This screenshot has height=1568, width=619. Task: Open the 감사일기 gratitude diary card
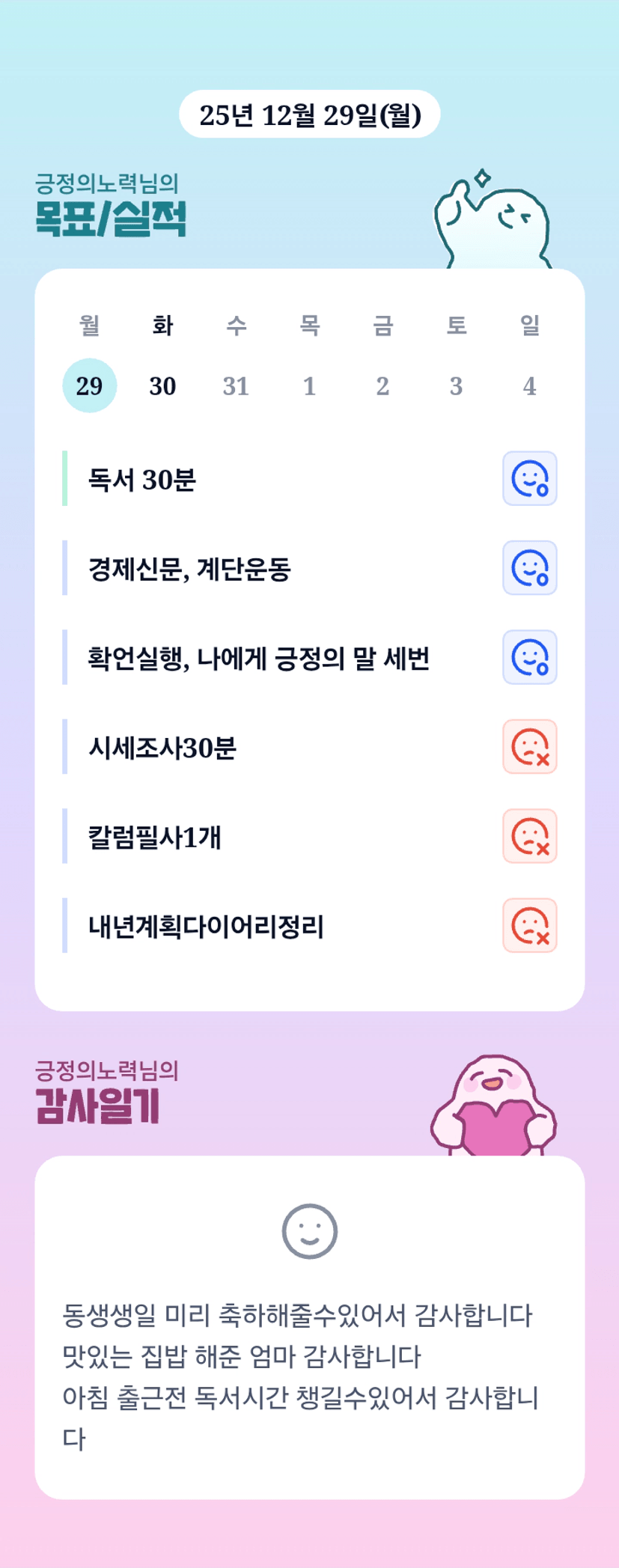(x=309, y=1327)
